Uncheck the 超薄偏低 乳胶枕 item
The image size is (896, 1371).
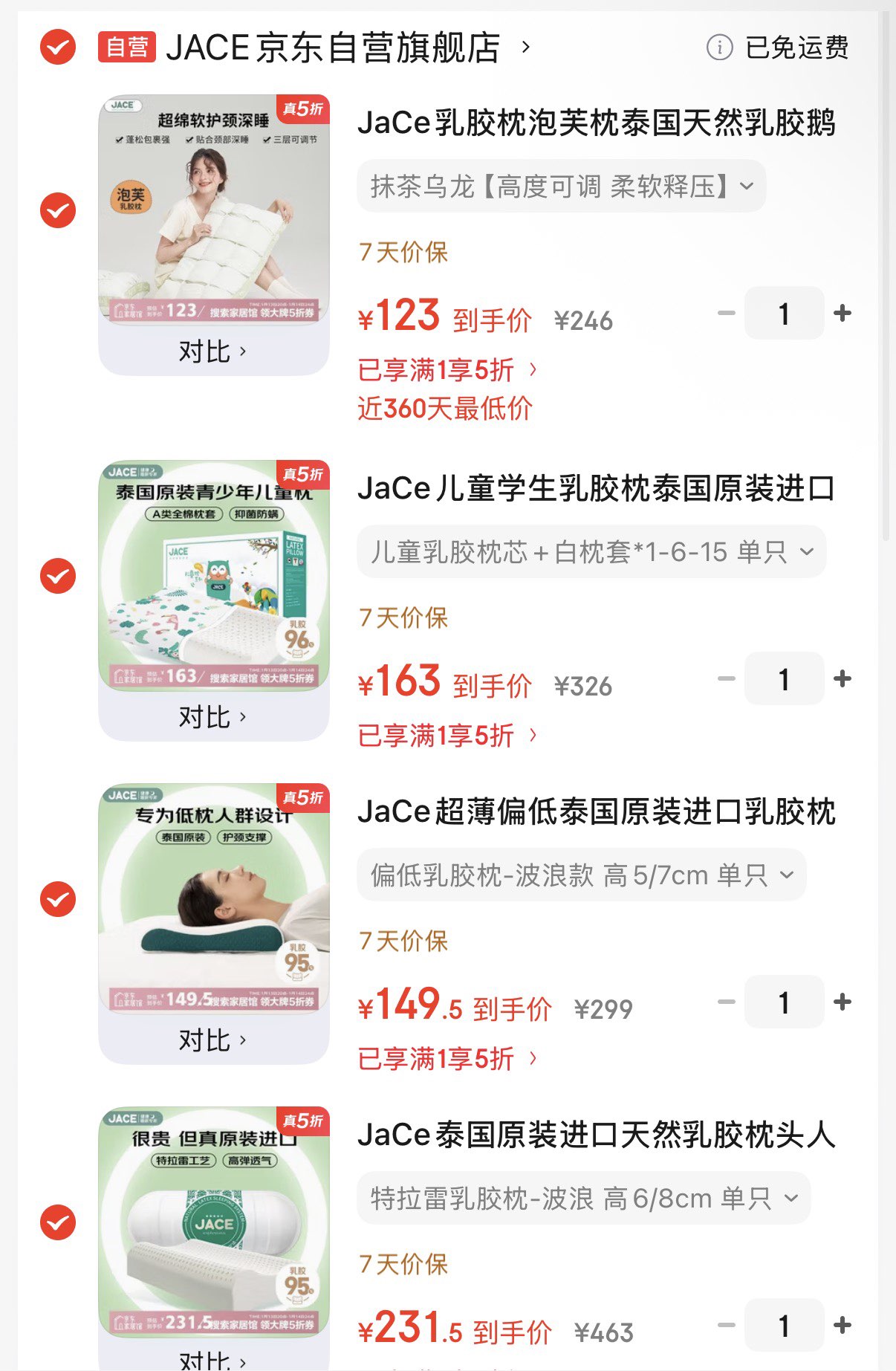(58, 899)
